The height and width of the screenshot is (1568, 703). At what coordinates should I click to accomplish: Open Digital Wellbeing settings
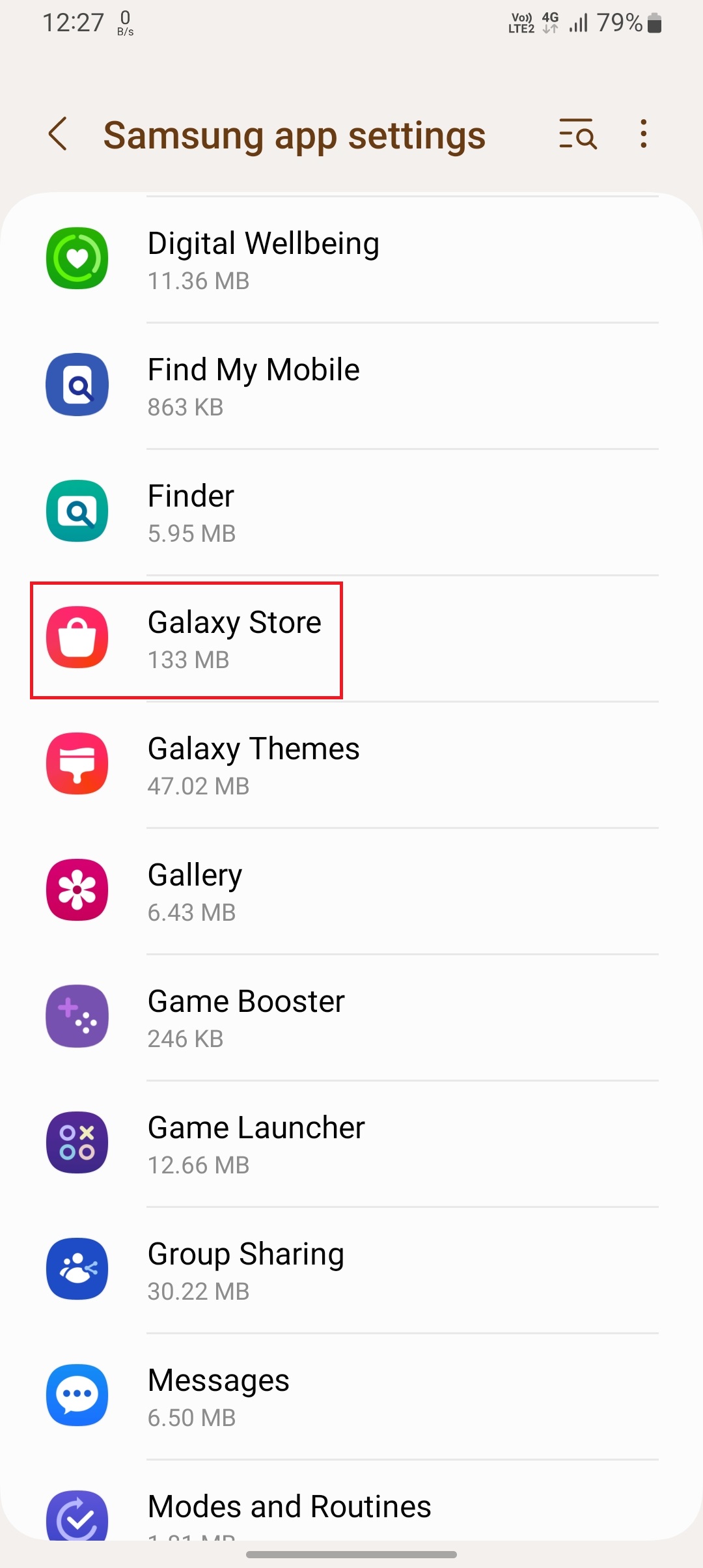(x=351, y=260)
